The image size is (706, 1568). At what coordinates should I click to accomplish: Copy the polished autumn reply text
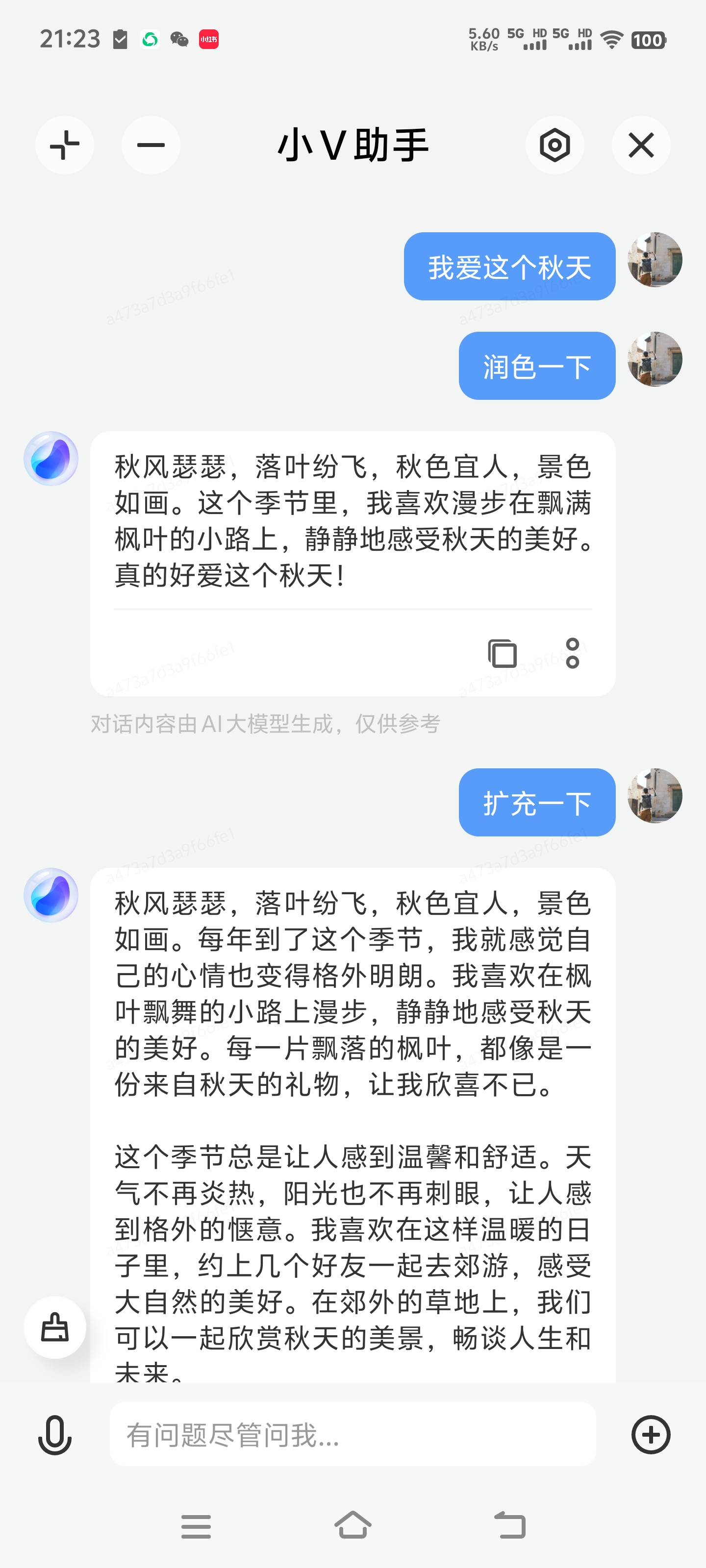tap(503, 653)
